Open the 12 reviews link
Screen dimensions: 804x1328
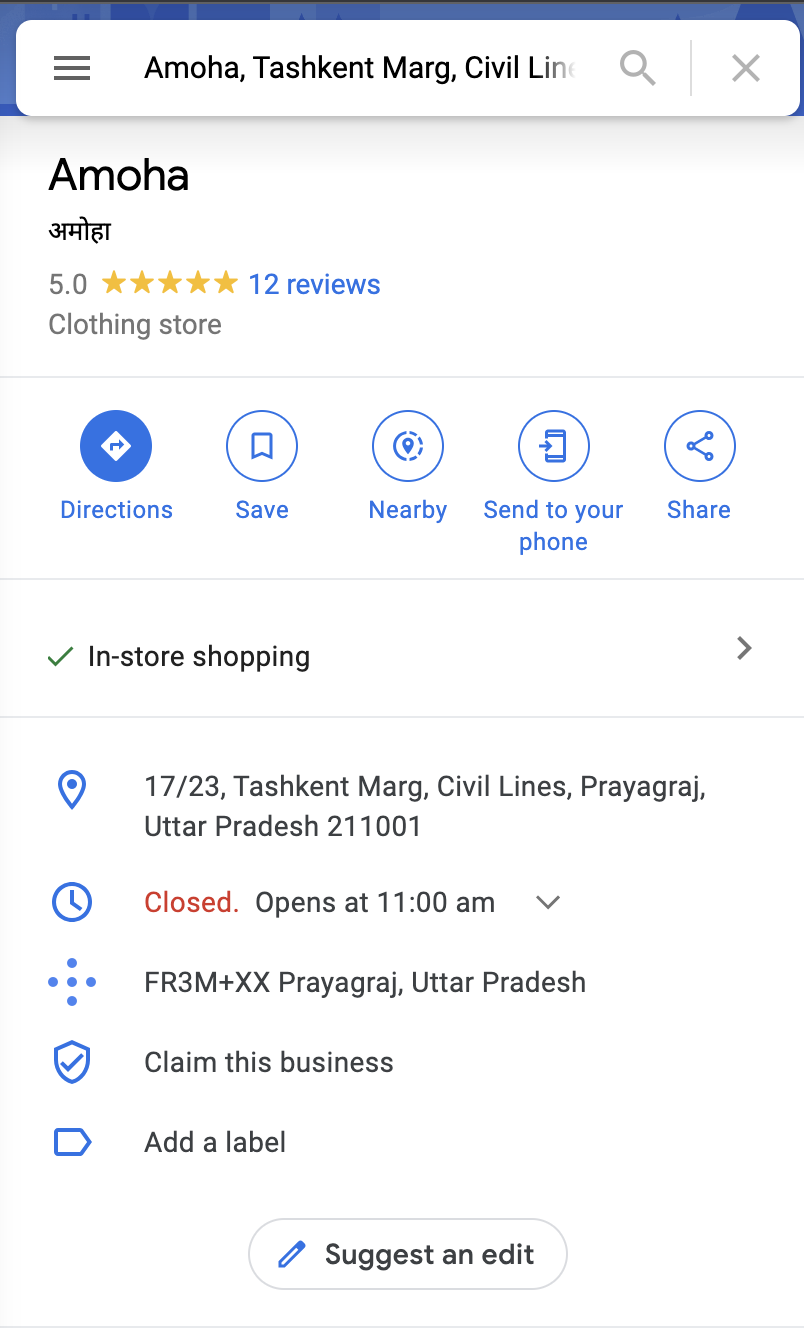314,284
